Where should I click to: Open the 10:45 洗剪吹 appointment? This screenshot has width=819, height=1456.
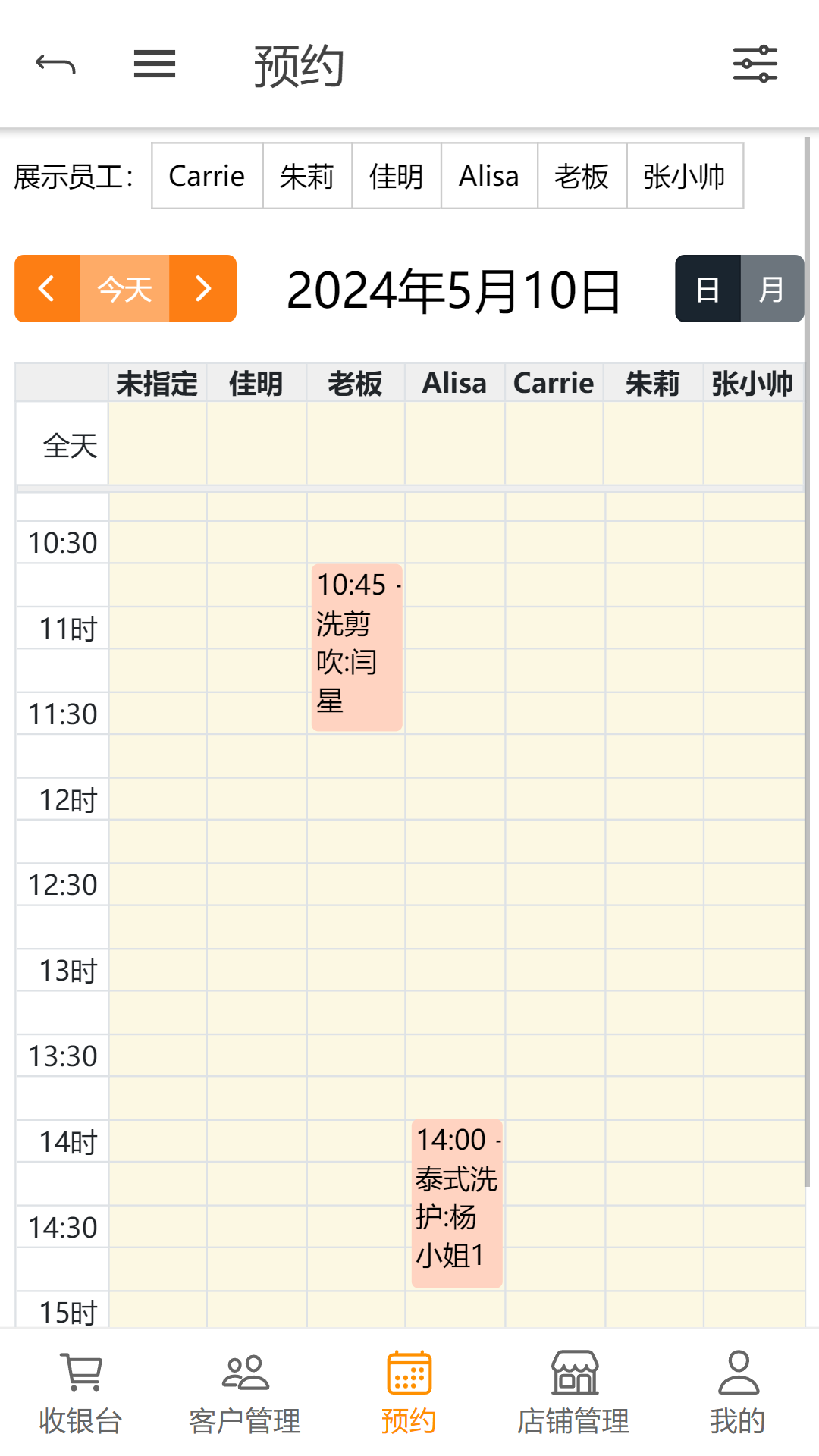(356, 648)
